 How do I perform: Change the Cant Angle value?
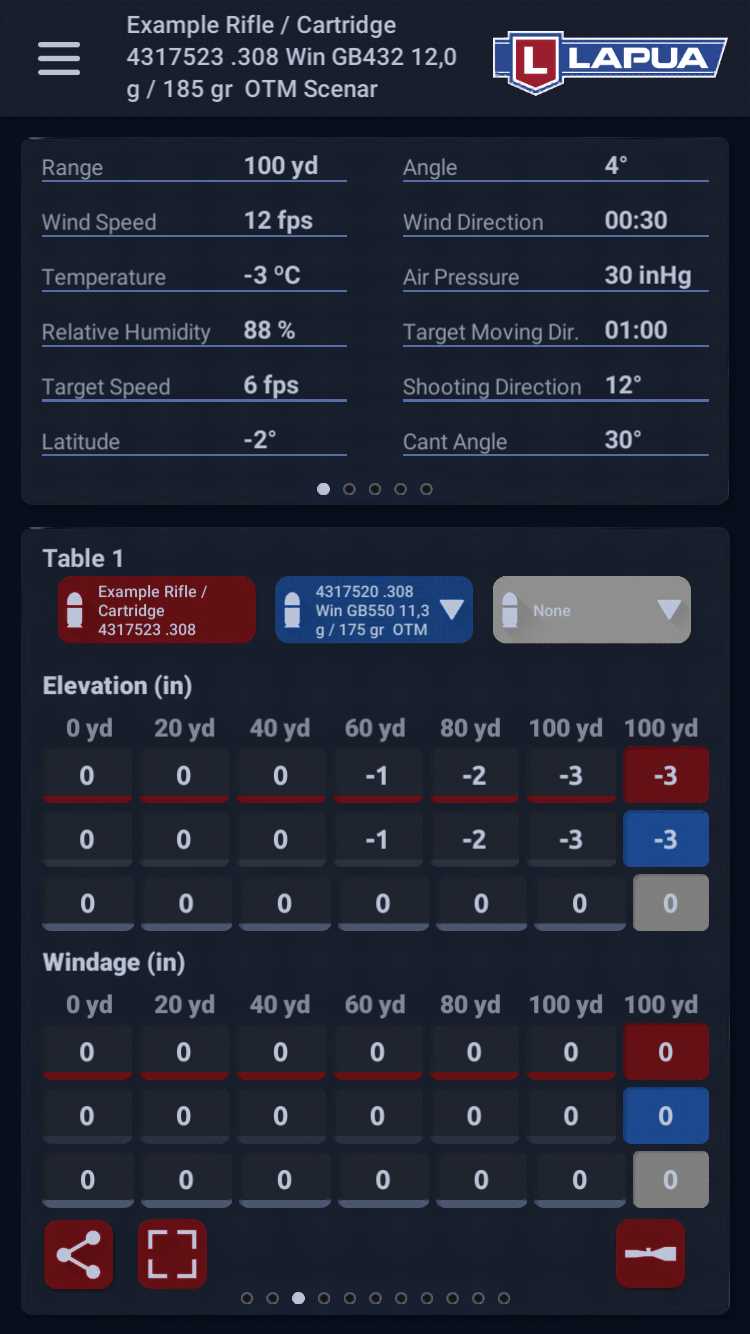[556, 442]
